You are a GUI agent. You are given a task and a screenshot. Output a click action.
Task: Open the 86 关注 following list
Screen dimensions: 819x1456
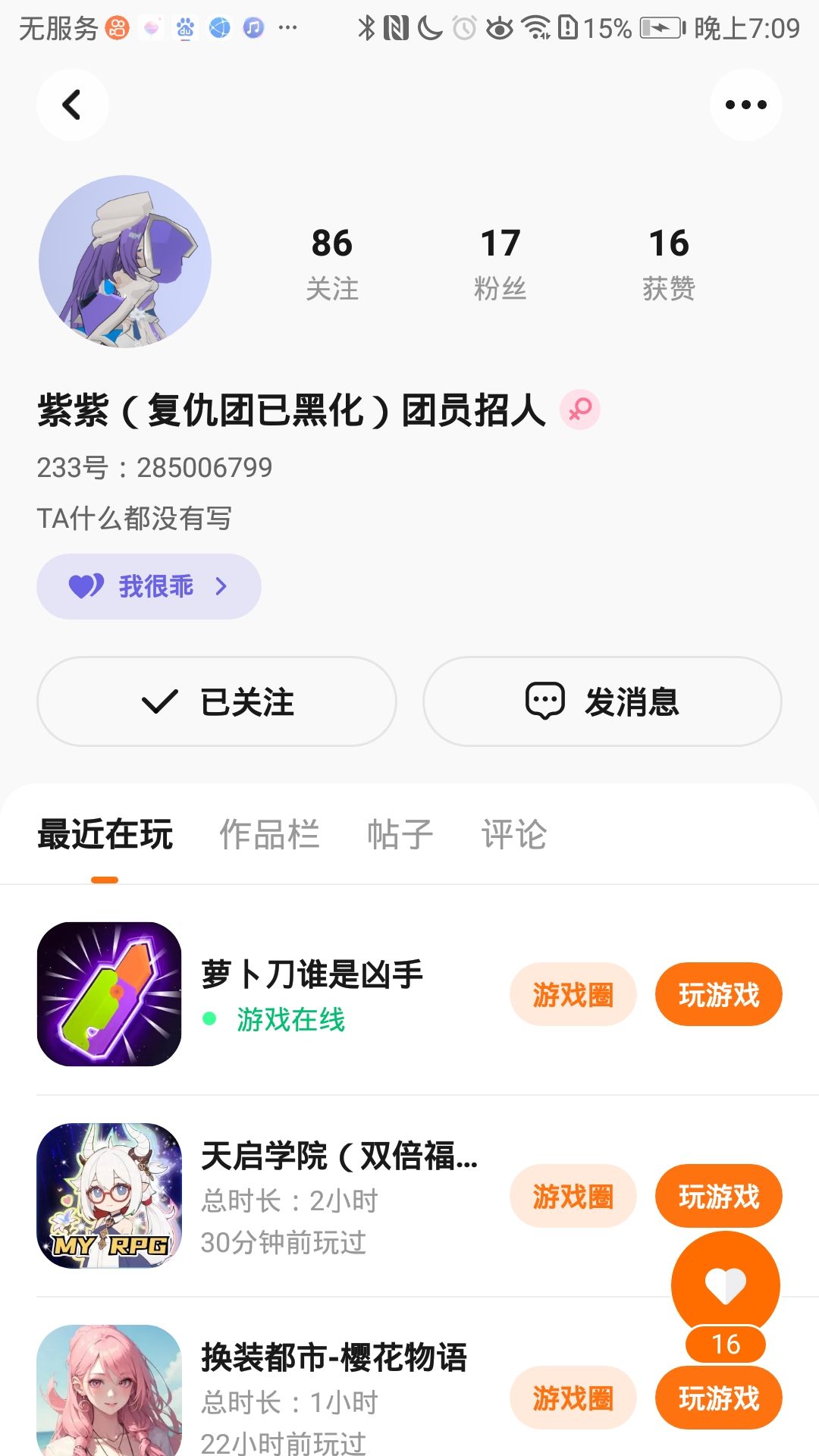(x=331, y=263)
